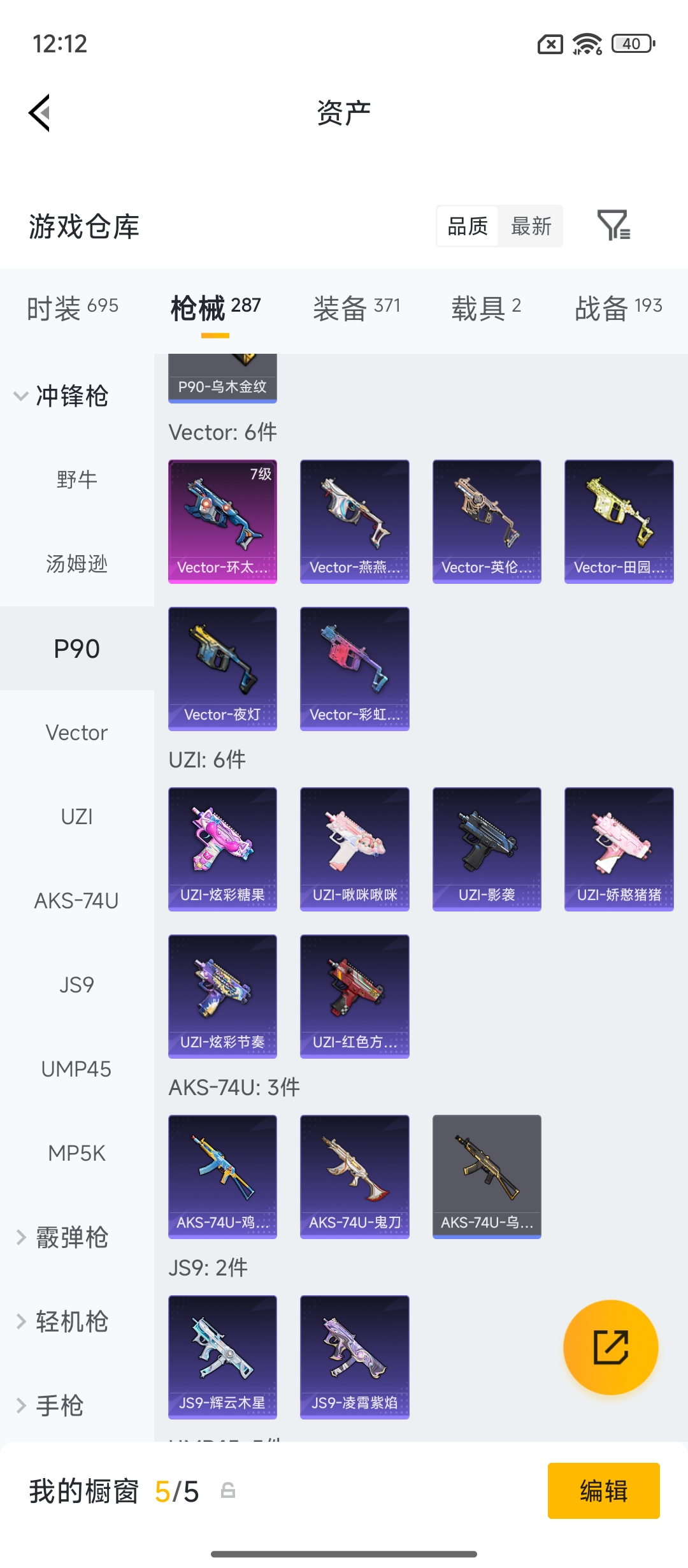View the JS9-凌霄紫焰 skin

(x=354, y=1356)
